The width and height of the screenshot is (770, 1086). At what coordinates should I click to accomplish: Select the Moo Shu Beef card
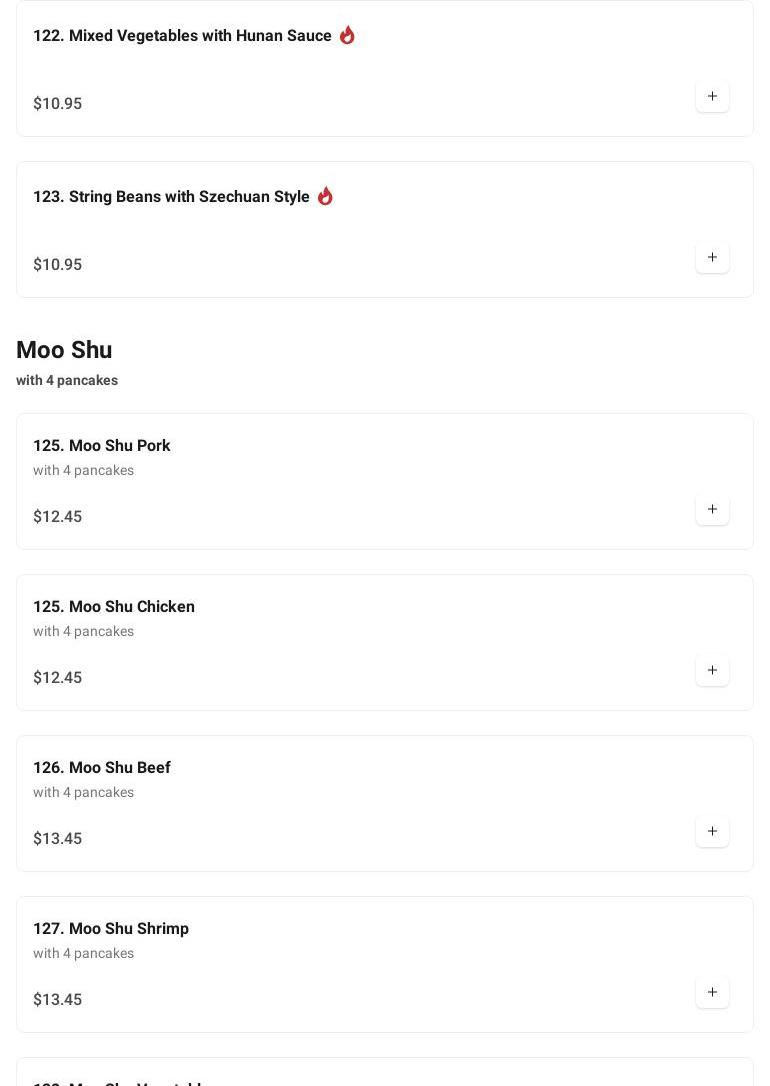[x=102, y=768]
